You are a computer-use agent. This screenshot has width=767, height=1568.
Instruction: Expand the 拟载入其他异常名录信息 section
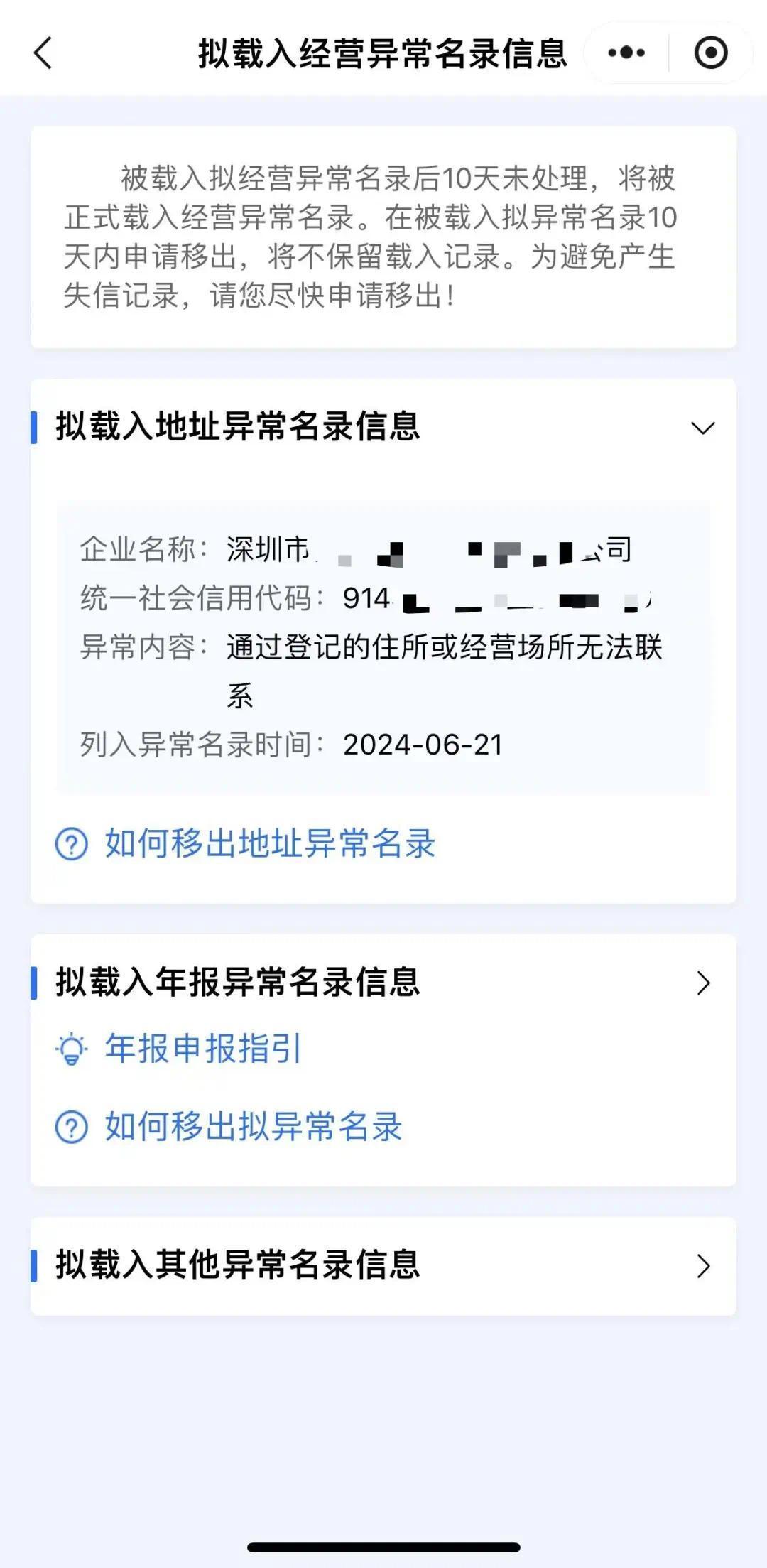click(x=702, y=1266)
